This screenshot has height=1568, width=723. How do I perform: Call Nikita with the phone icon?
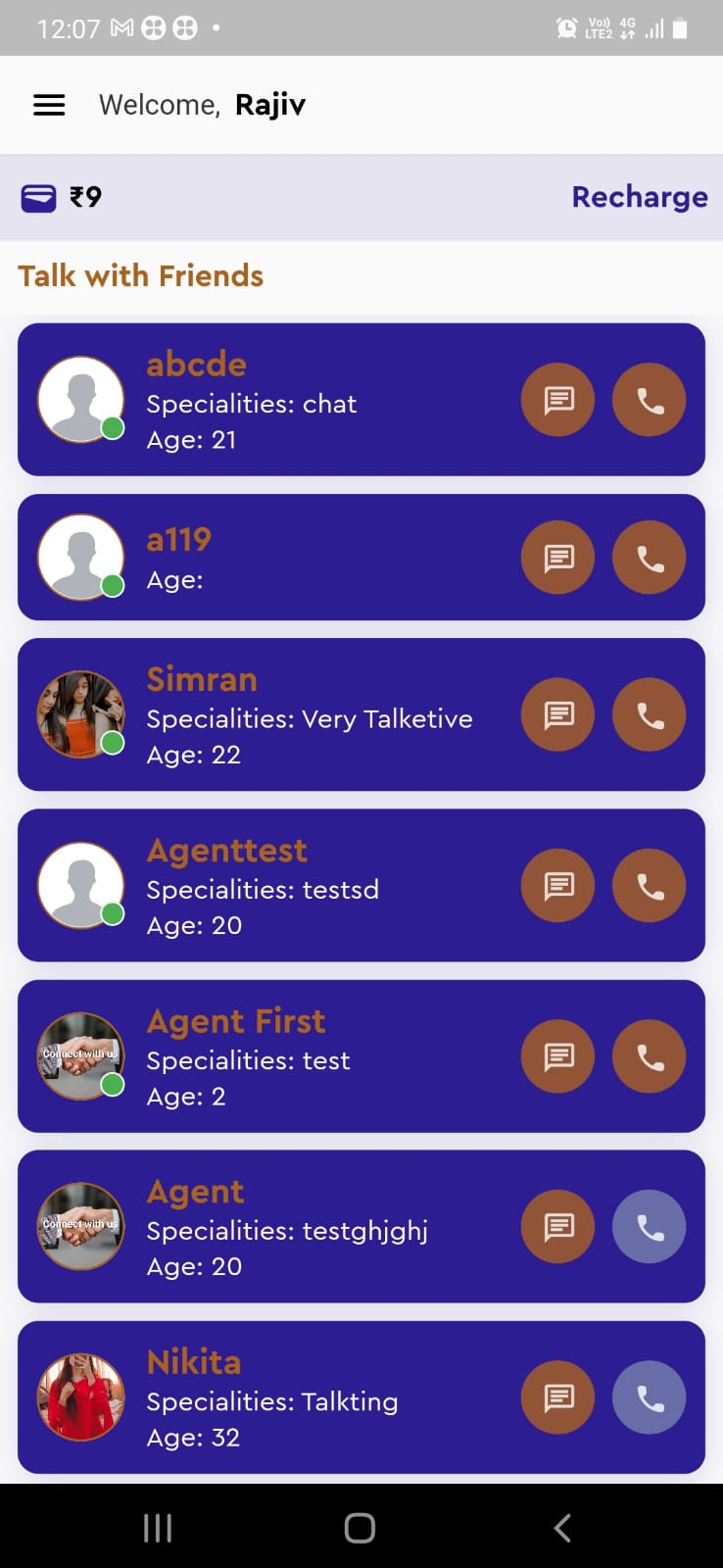point(650,1396)
